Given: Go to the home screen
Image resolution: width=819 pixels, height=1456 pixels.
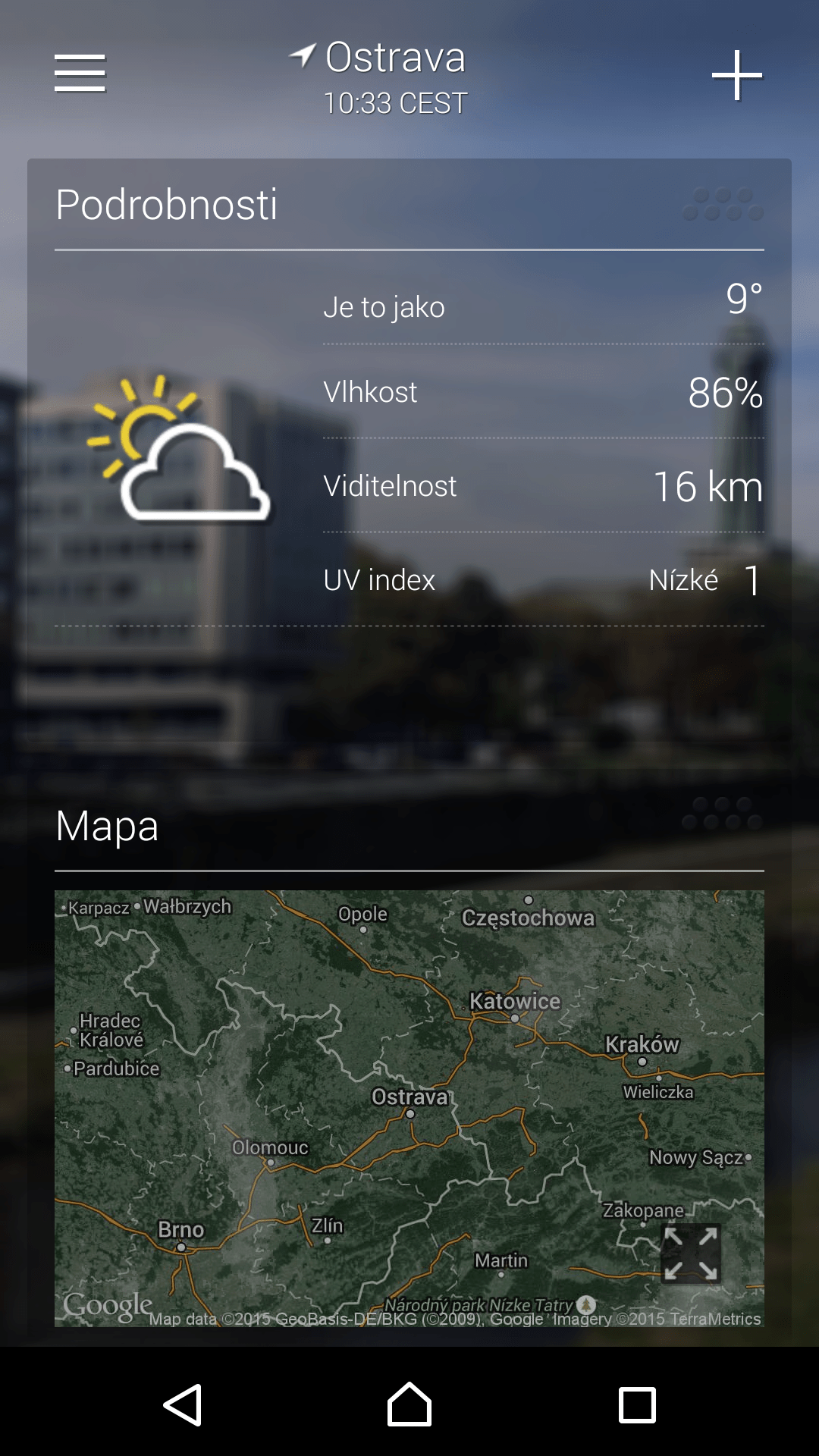Looking at the screenshot, I should (409, 1404).
